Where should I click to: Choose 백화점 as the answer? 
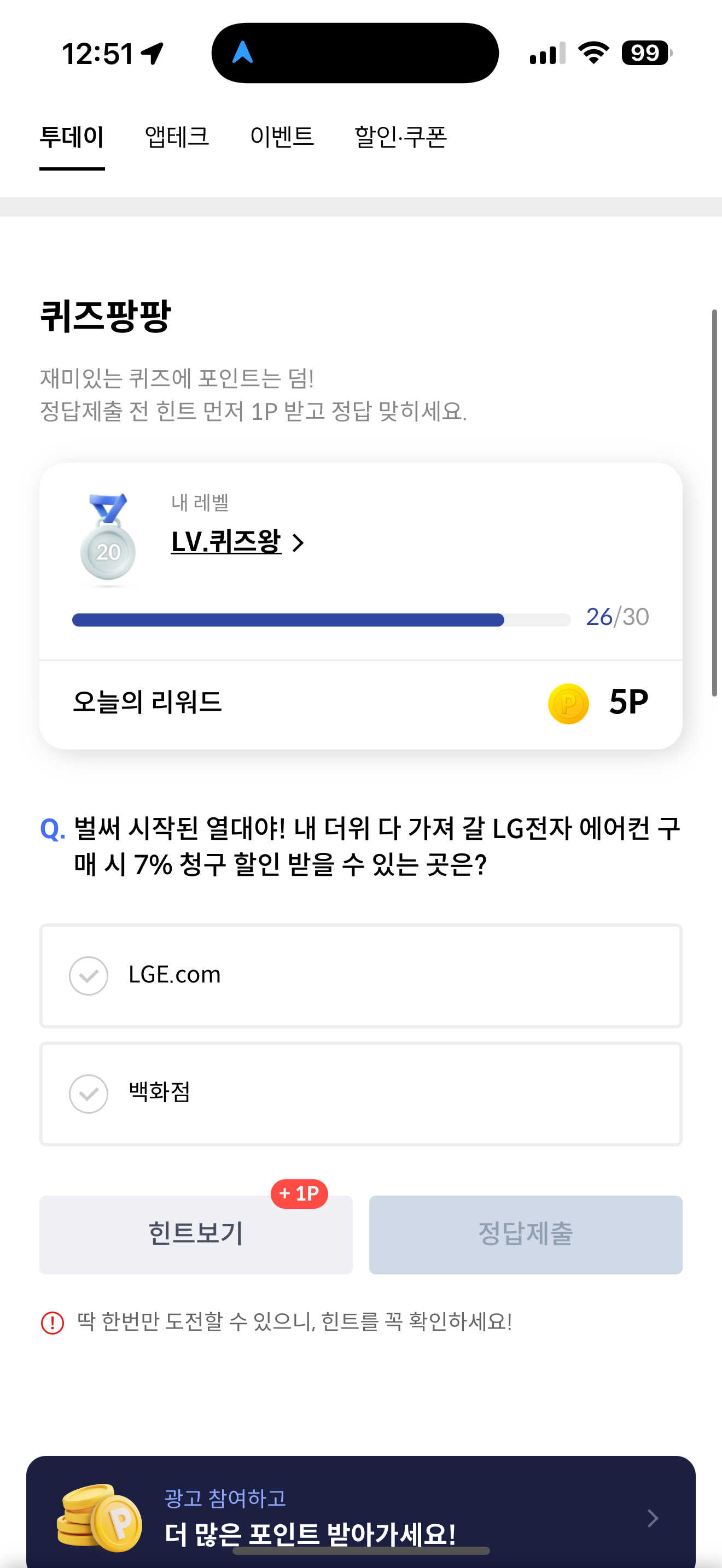point(361,1094)
